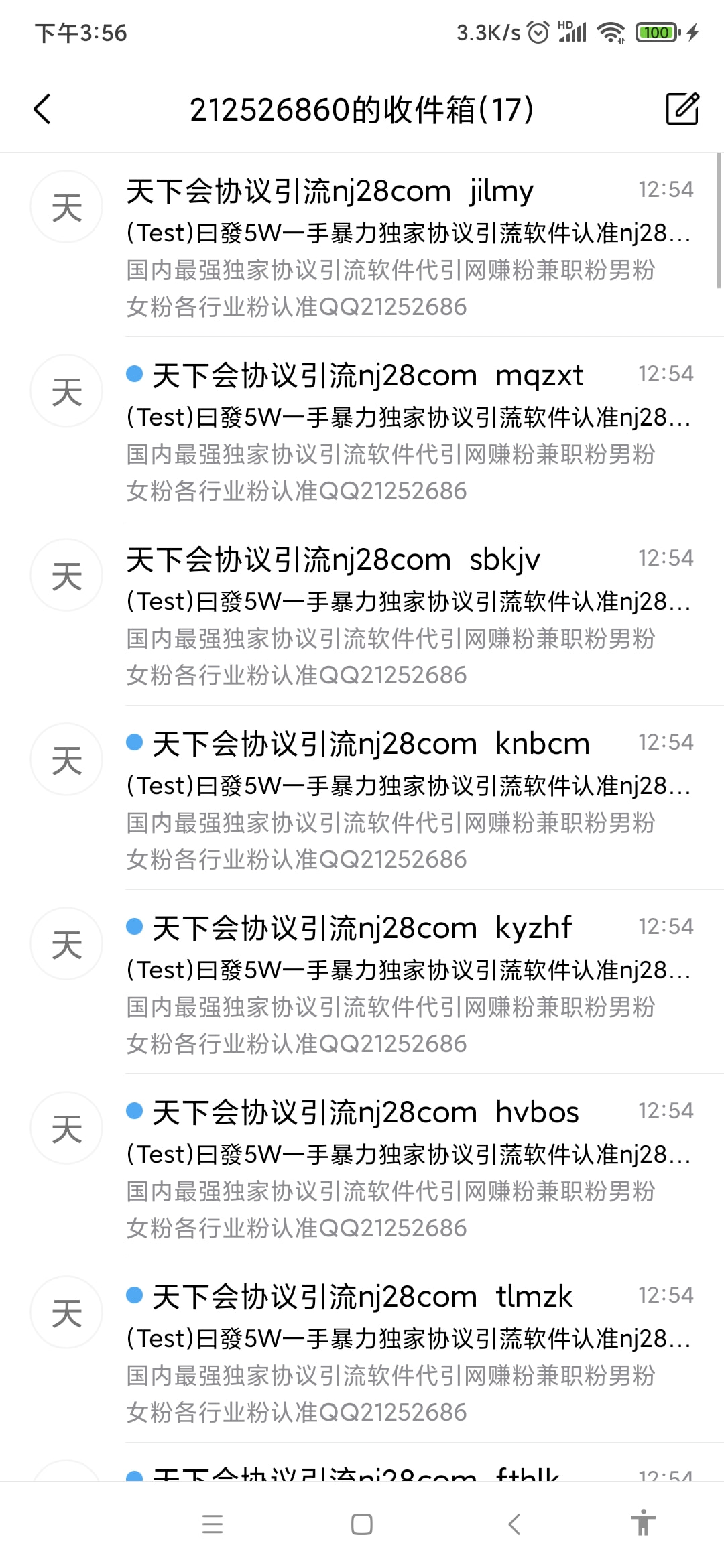This screenshot has width=724, height=1568.
Task: Open recent apps from navigation bar
Action: pyautogui.click(x=213, y=1524)
